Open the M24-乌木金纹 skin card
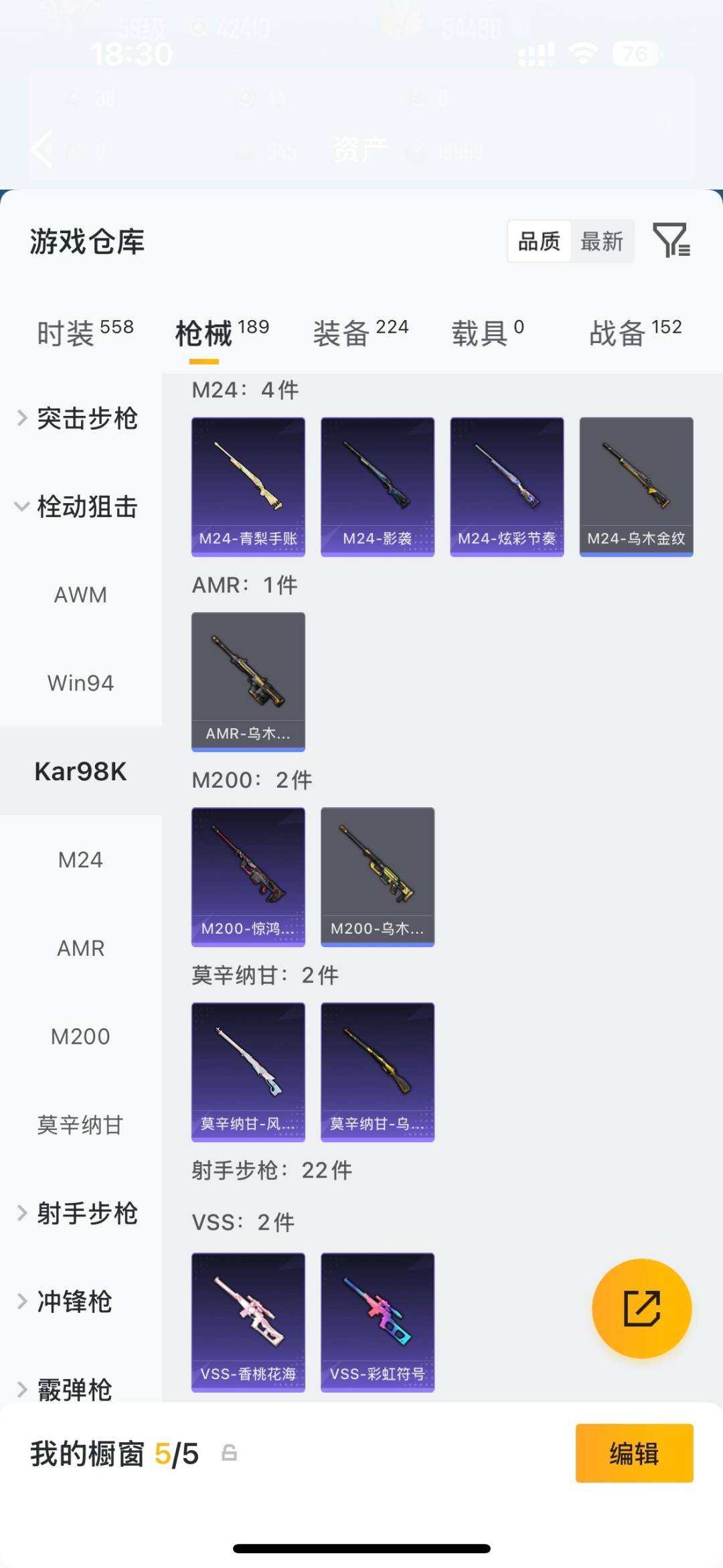The width and height of the screenshot is (723, 1568). point(637,487)
